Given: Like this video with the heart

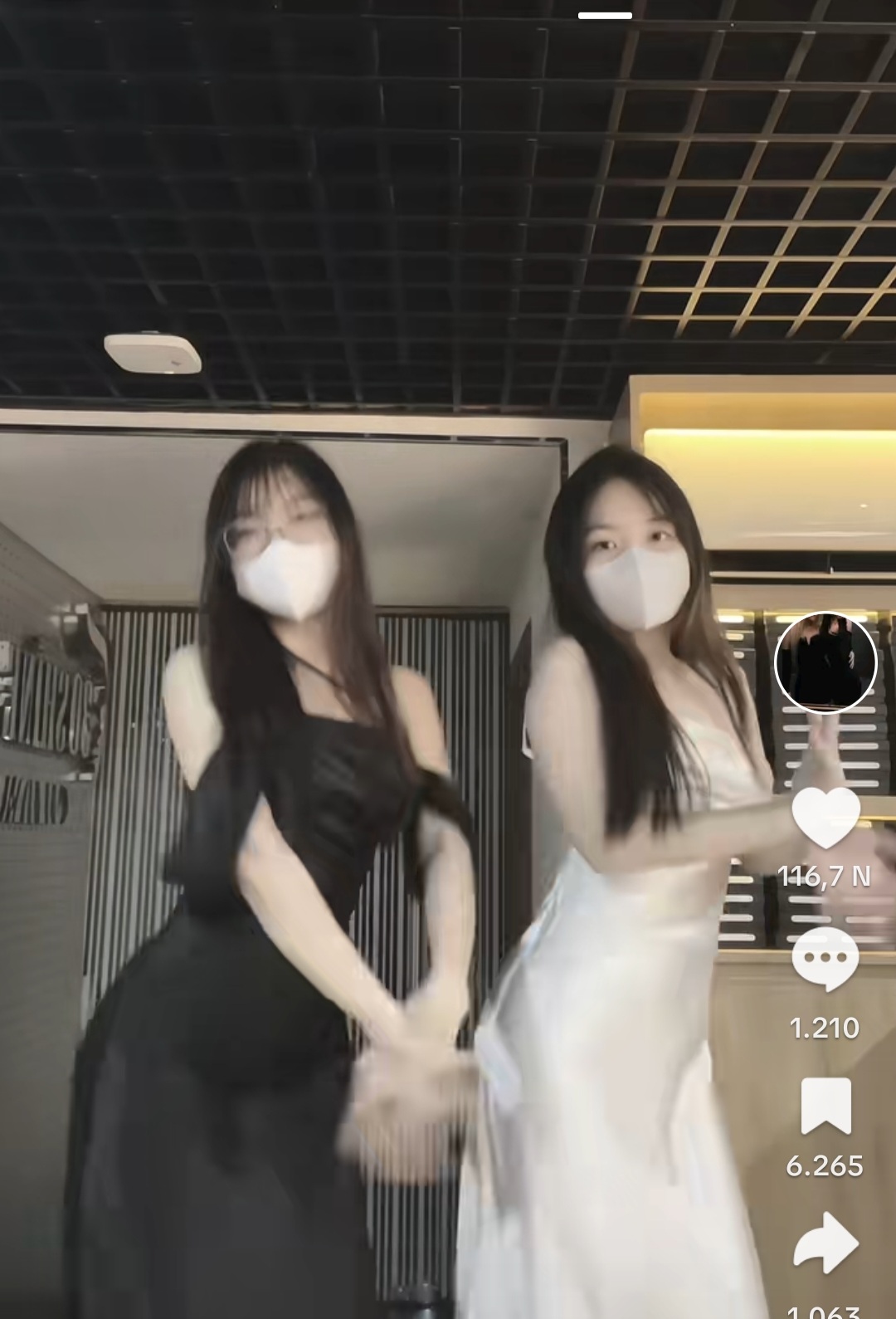Looking at the screenshot, I should pyautogui.click(x=825, y=818).
